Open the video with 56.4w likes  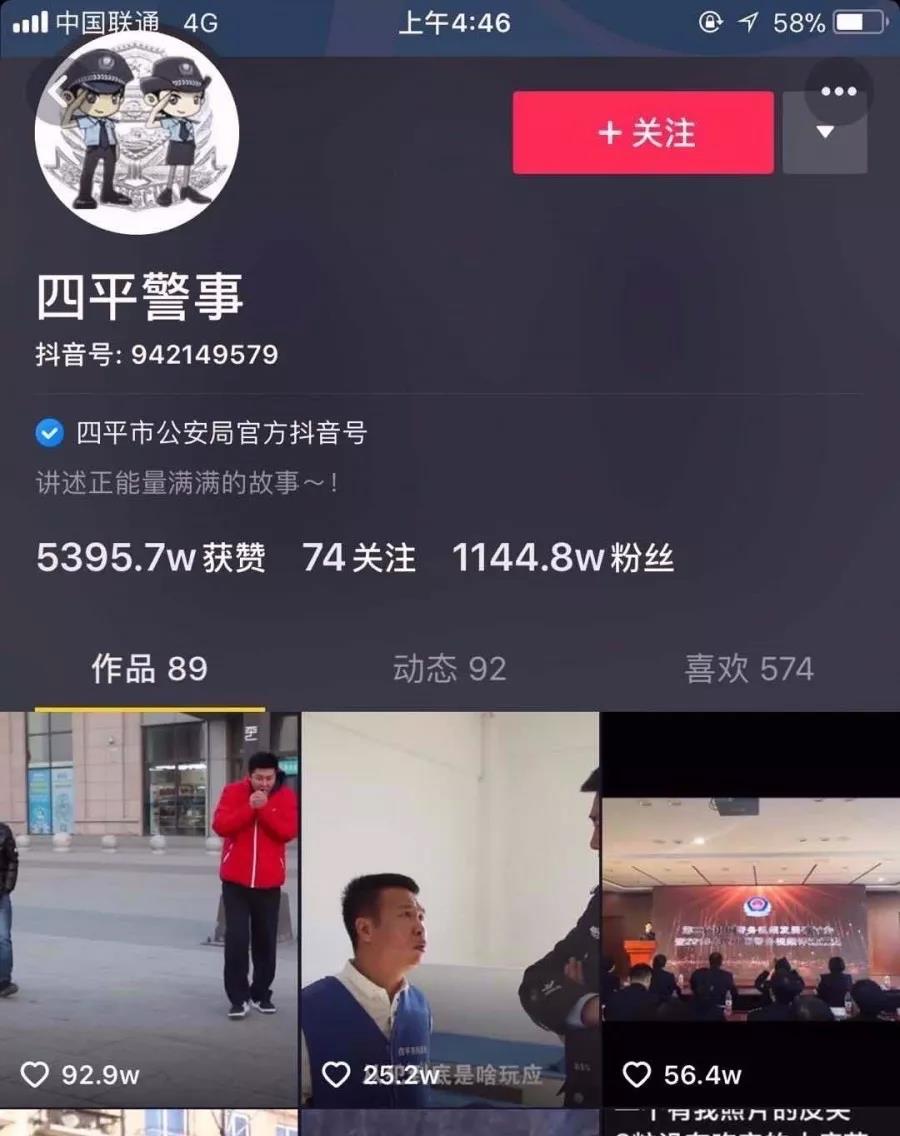(x=749, y=900)
